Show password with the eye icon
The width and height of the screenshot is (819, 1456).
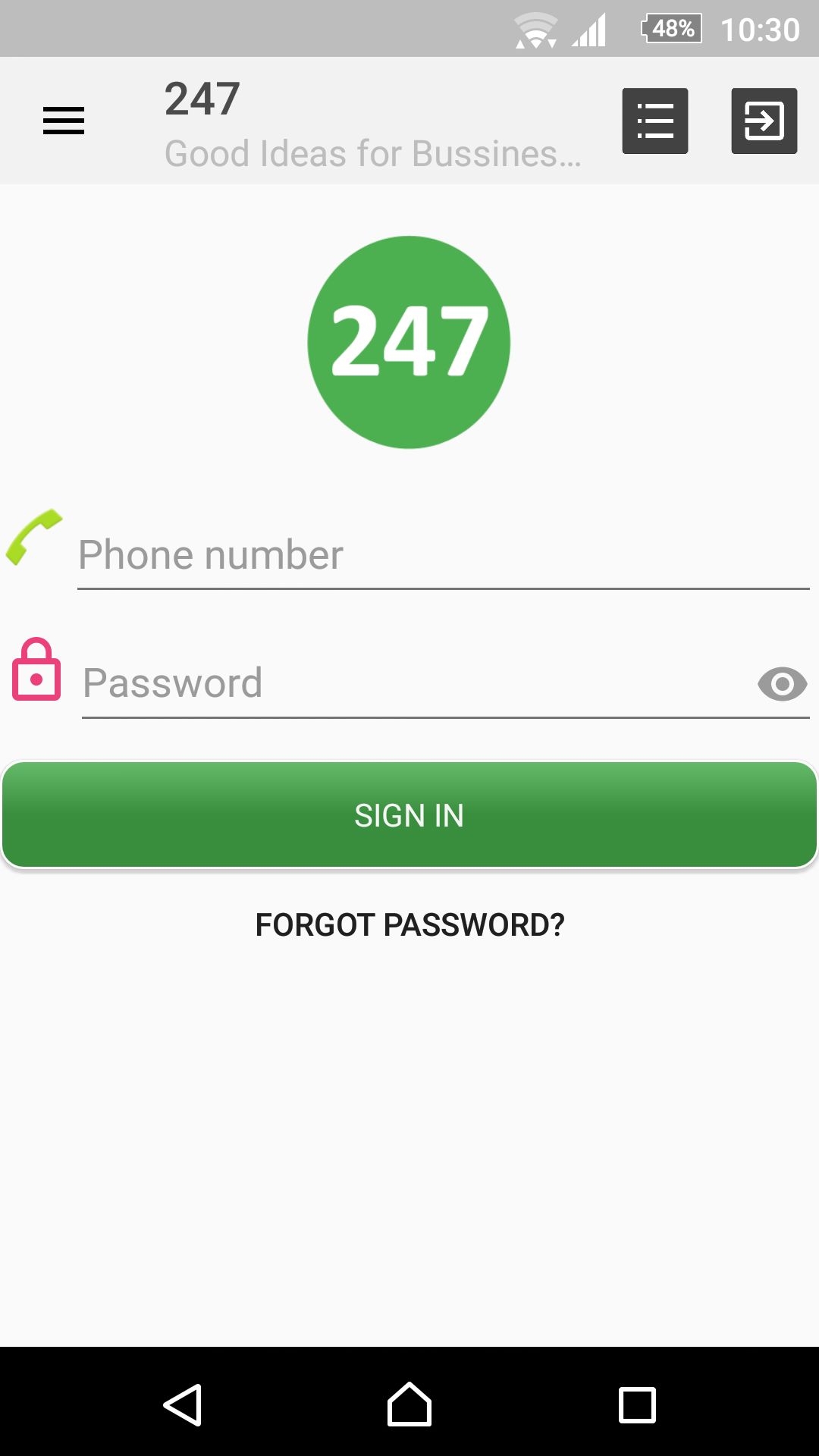(x=782, y=684)
